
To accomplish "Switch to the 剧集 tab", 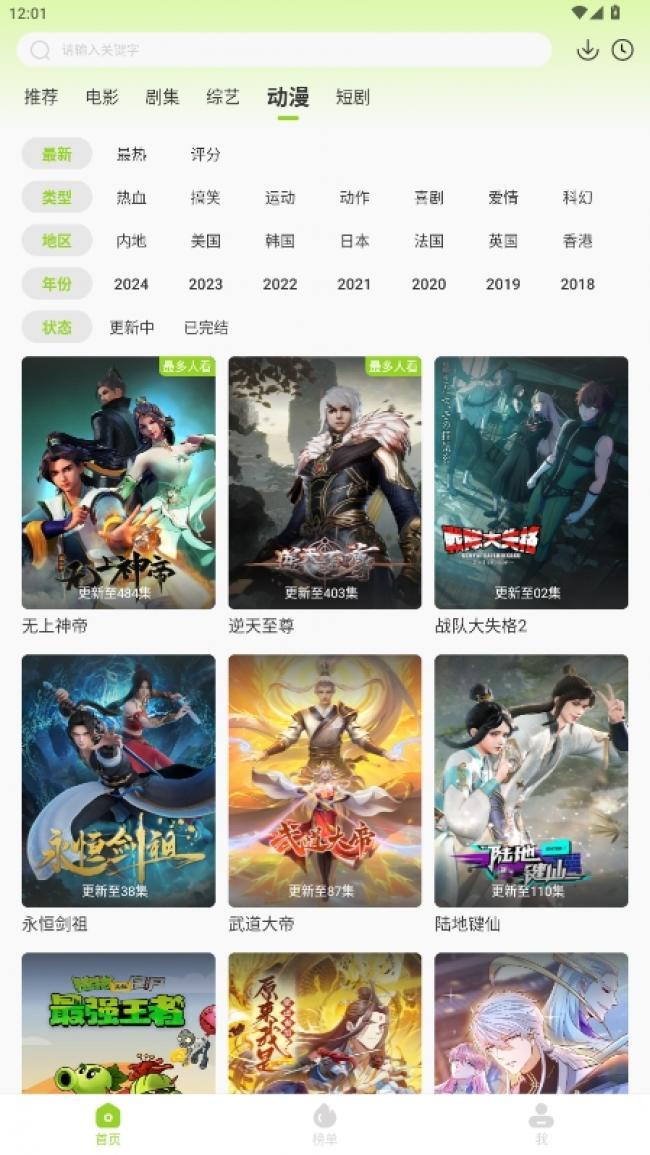I will 162,97.
